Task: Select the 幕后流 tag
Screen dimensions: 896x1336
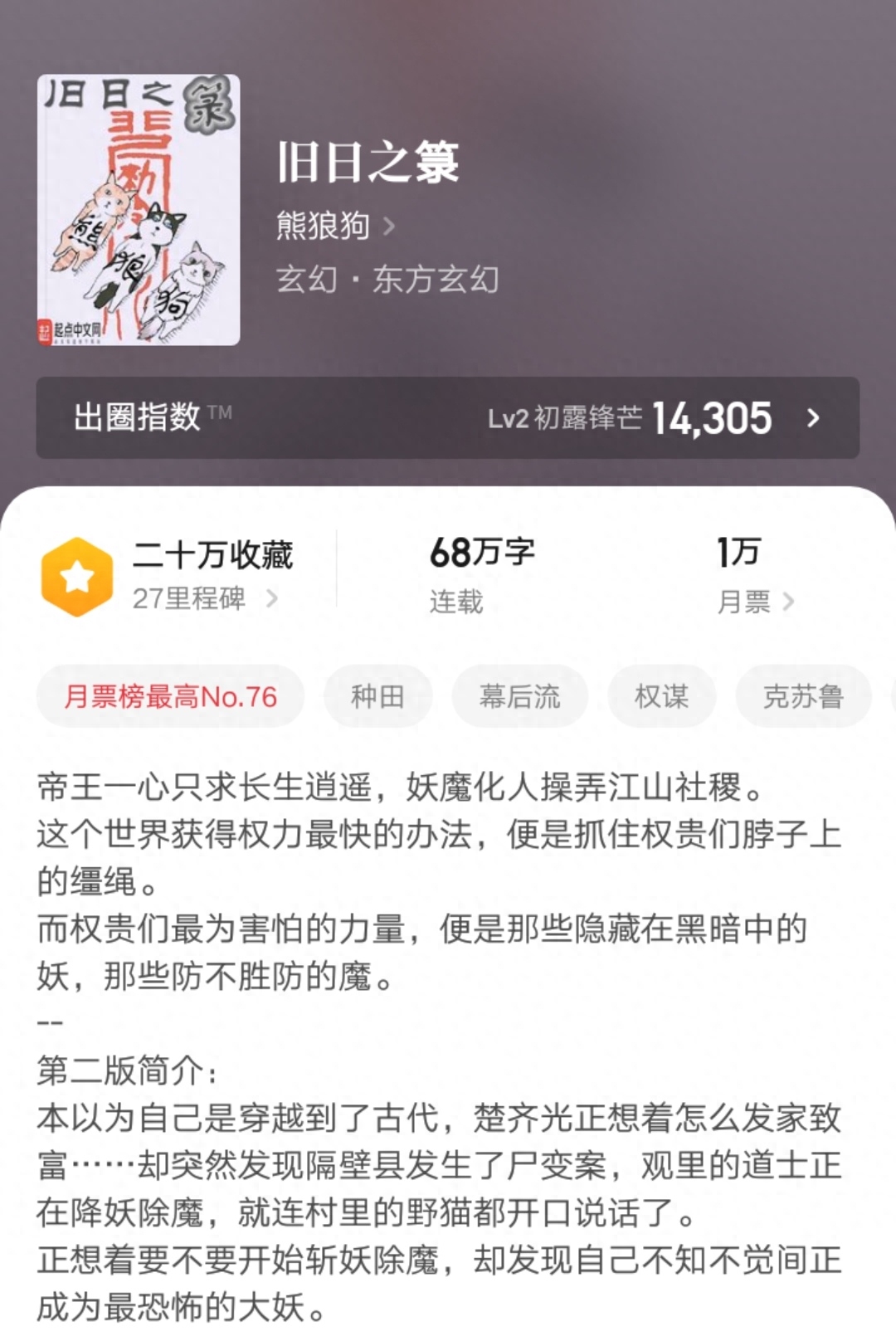Action: point(519,696)
